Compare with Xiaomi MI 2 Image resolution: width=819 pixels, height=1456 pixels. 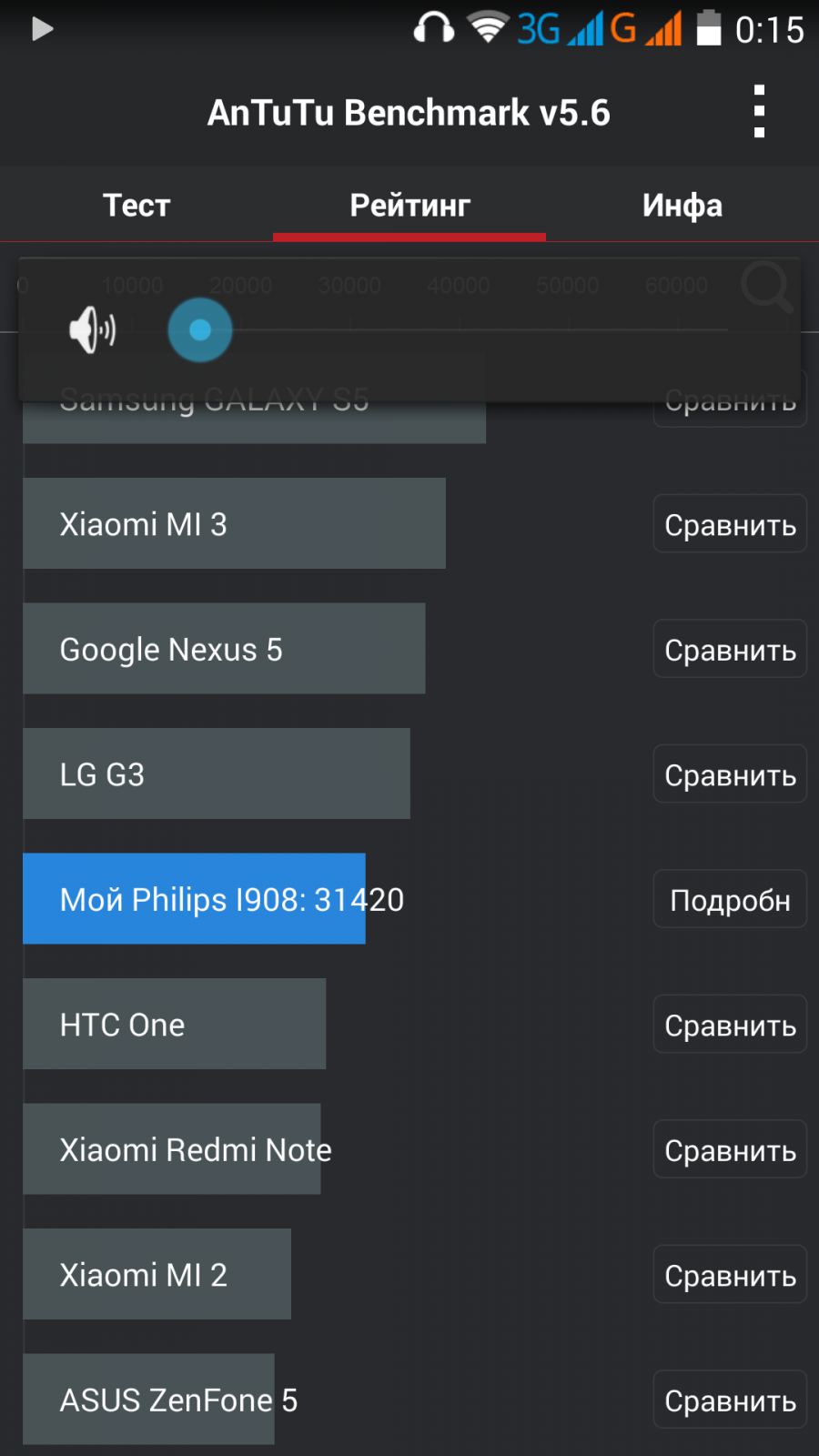point(730,1275)
